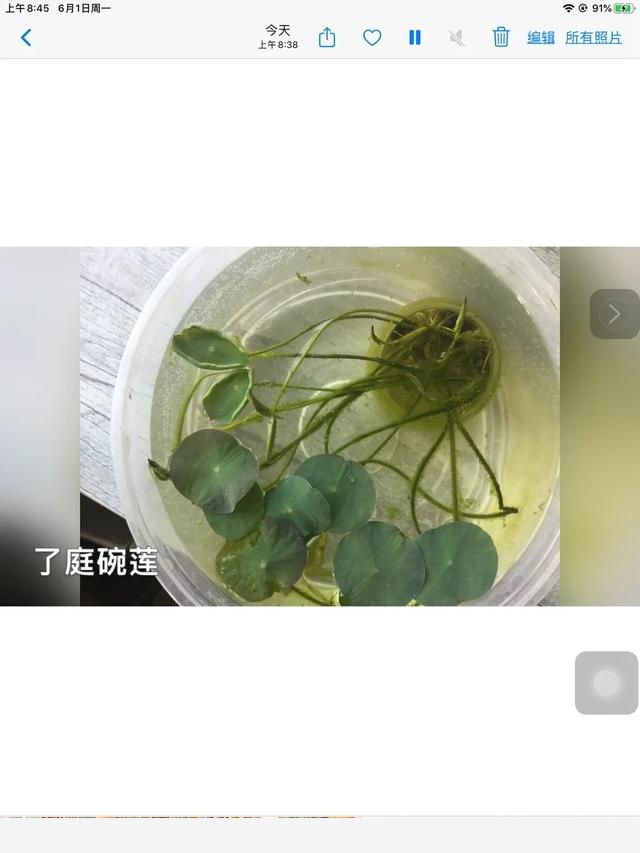Pause the video playback

414,38
